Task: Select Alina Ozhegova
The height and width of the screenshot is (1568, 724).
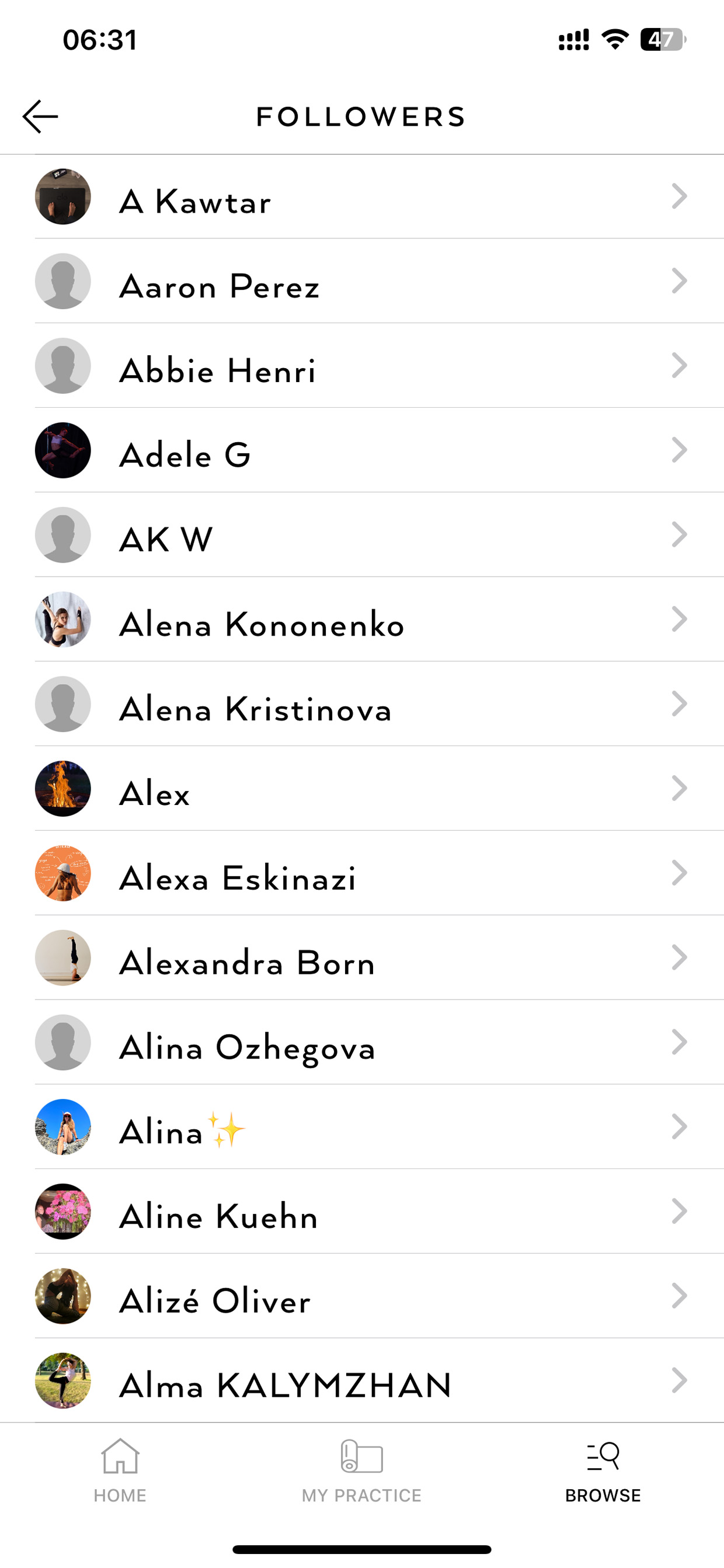Action: click(362, 1043)
